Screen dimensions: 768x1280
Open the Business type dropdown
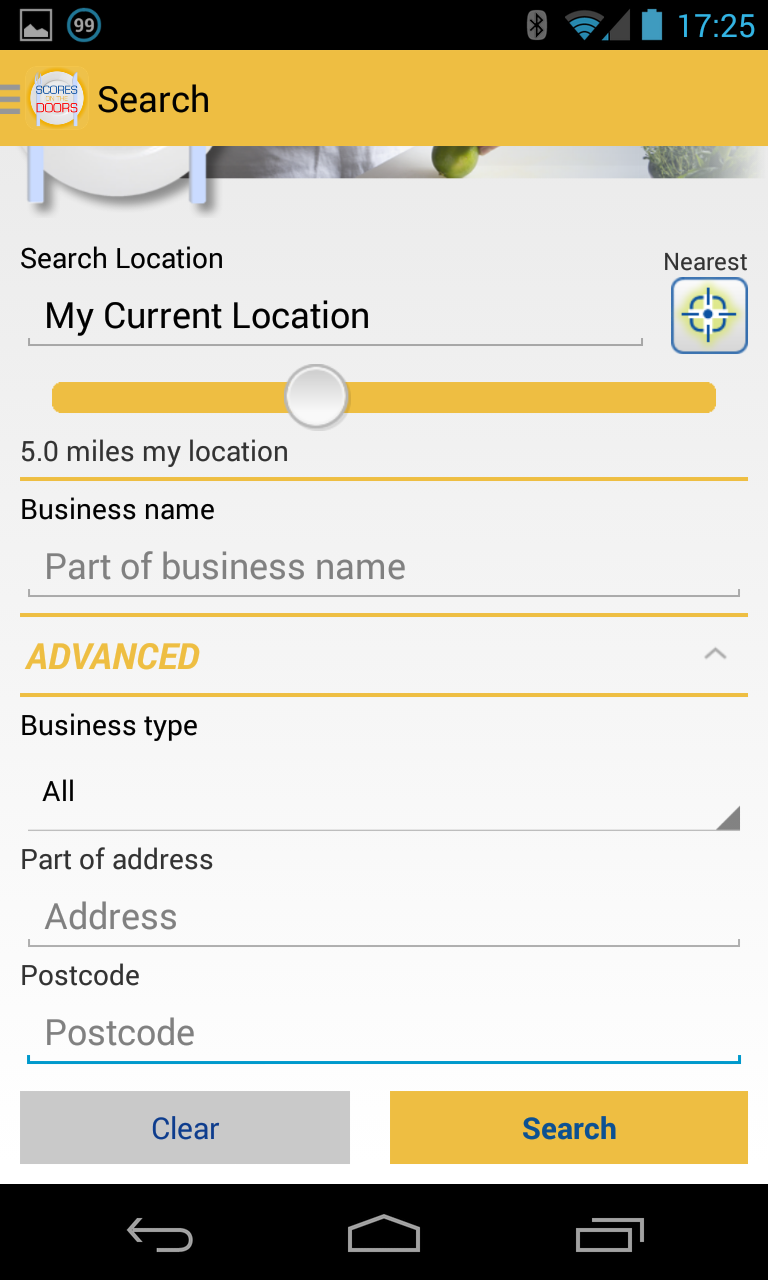(383, 793)
